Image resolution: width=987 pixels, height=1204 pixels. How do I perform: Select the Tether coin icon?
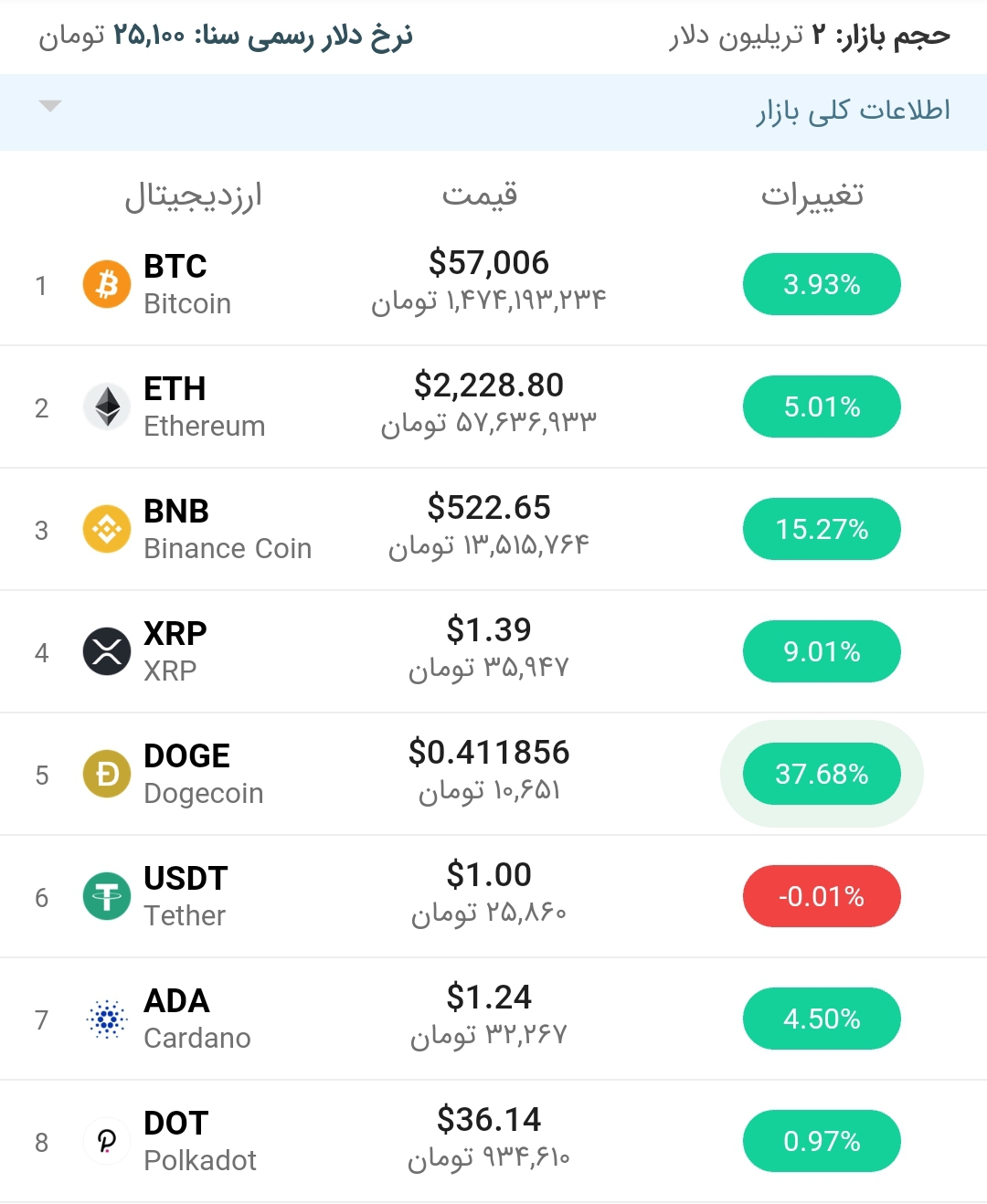(107, 896)
